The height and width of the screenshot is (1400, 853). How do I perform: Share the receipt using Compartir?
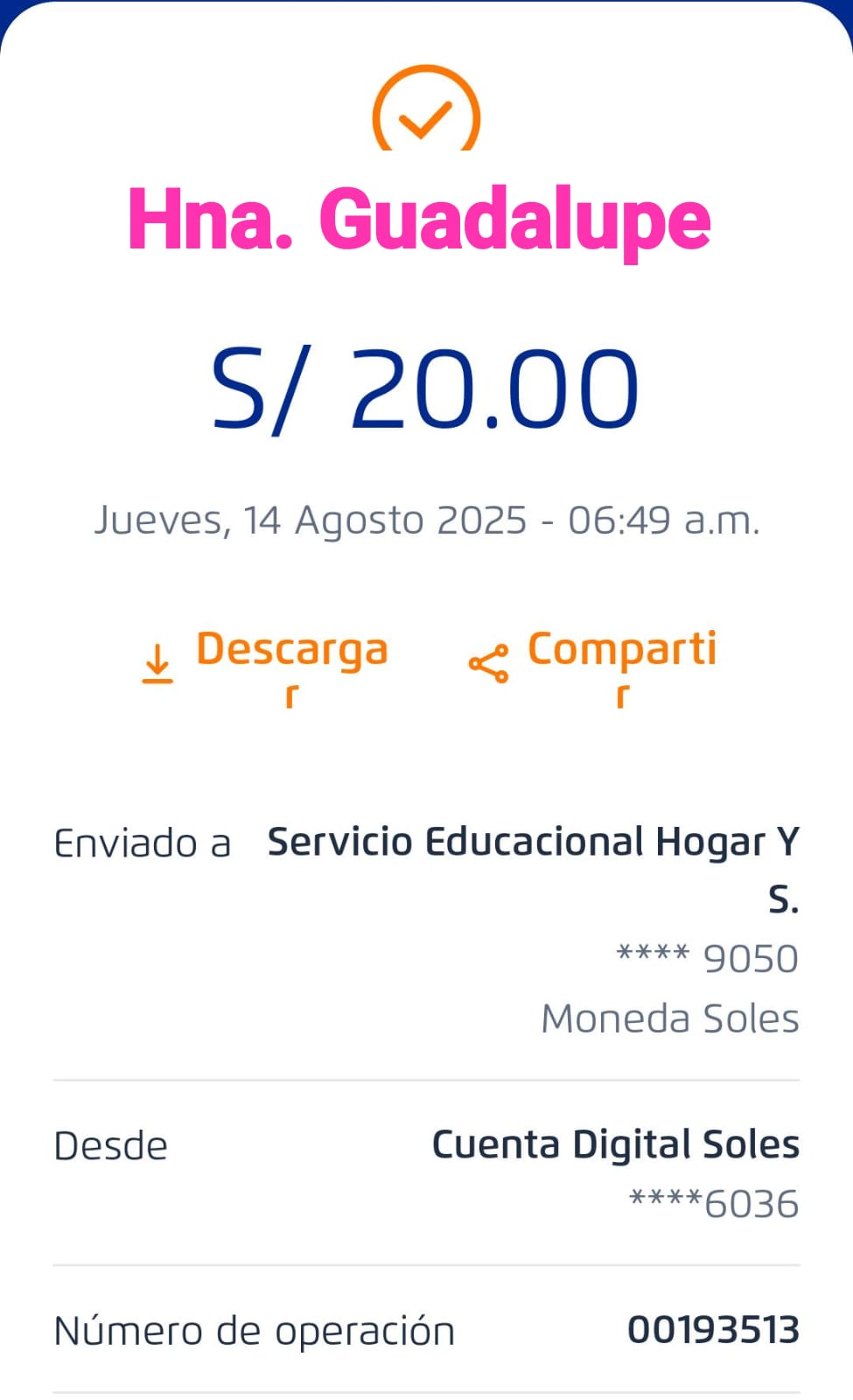pyautogui.click(x=595, y=662)
